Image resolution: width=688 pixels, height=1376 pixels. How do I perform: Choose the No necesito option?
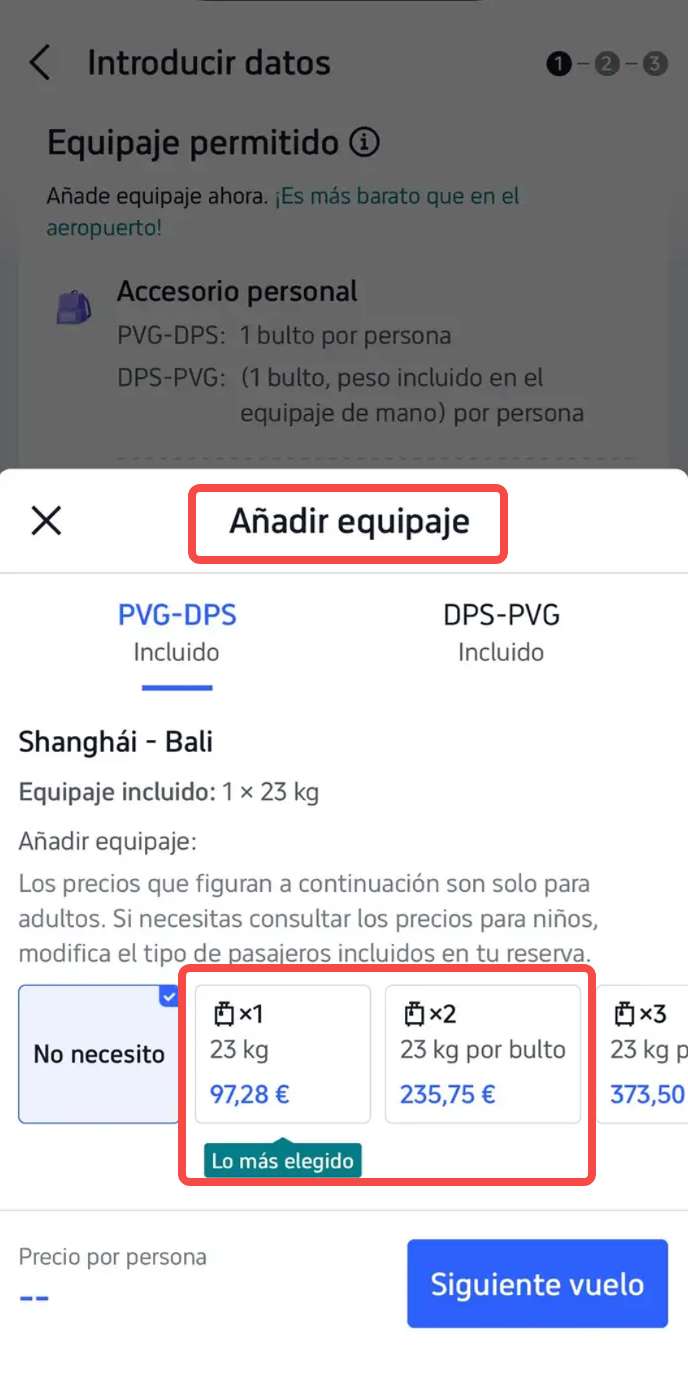(x=99, y=1054)
